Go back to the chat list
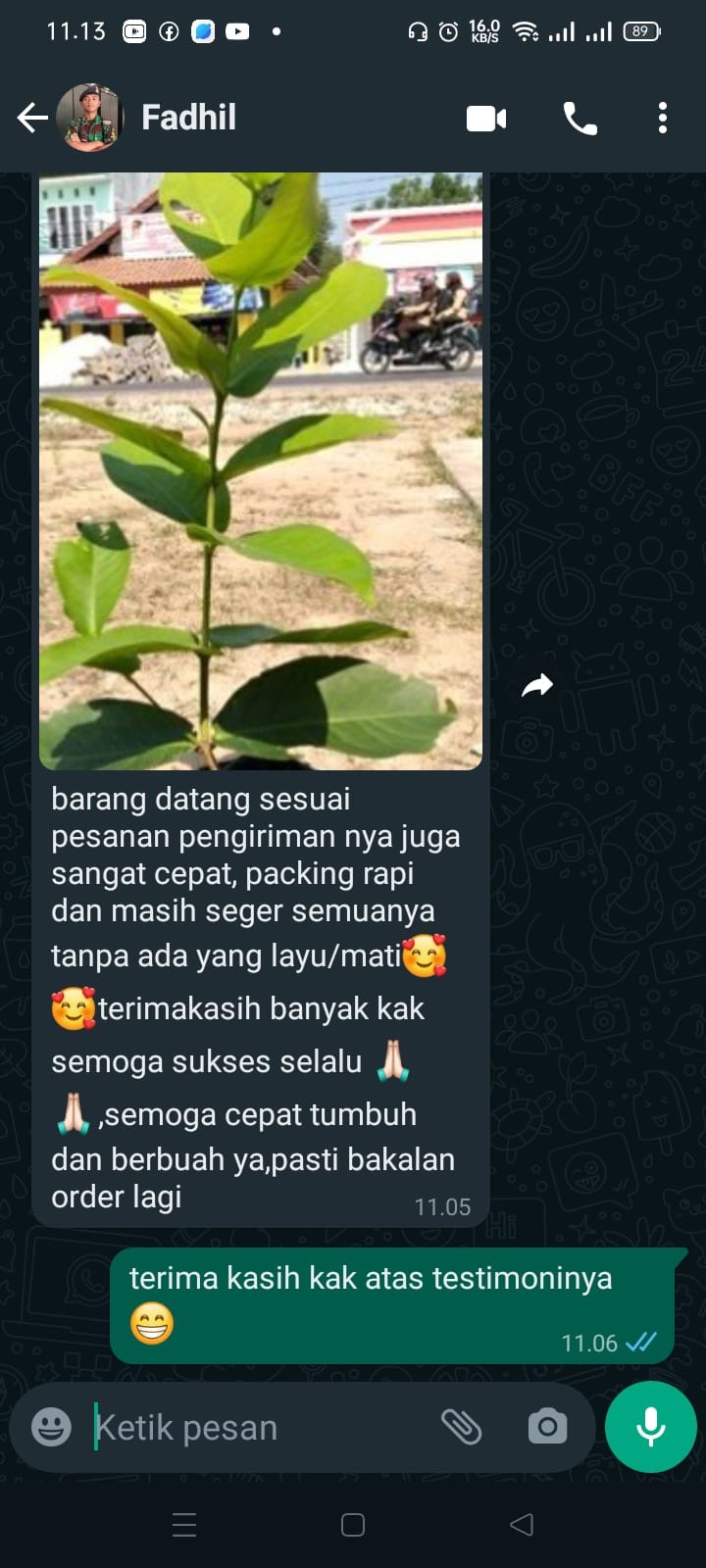The image size is (706, 1568). click(32, 119)
